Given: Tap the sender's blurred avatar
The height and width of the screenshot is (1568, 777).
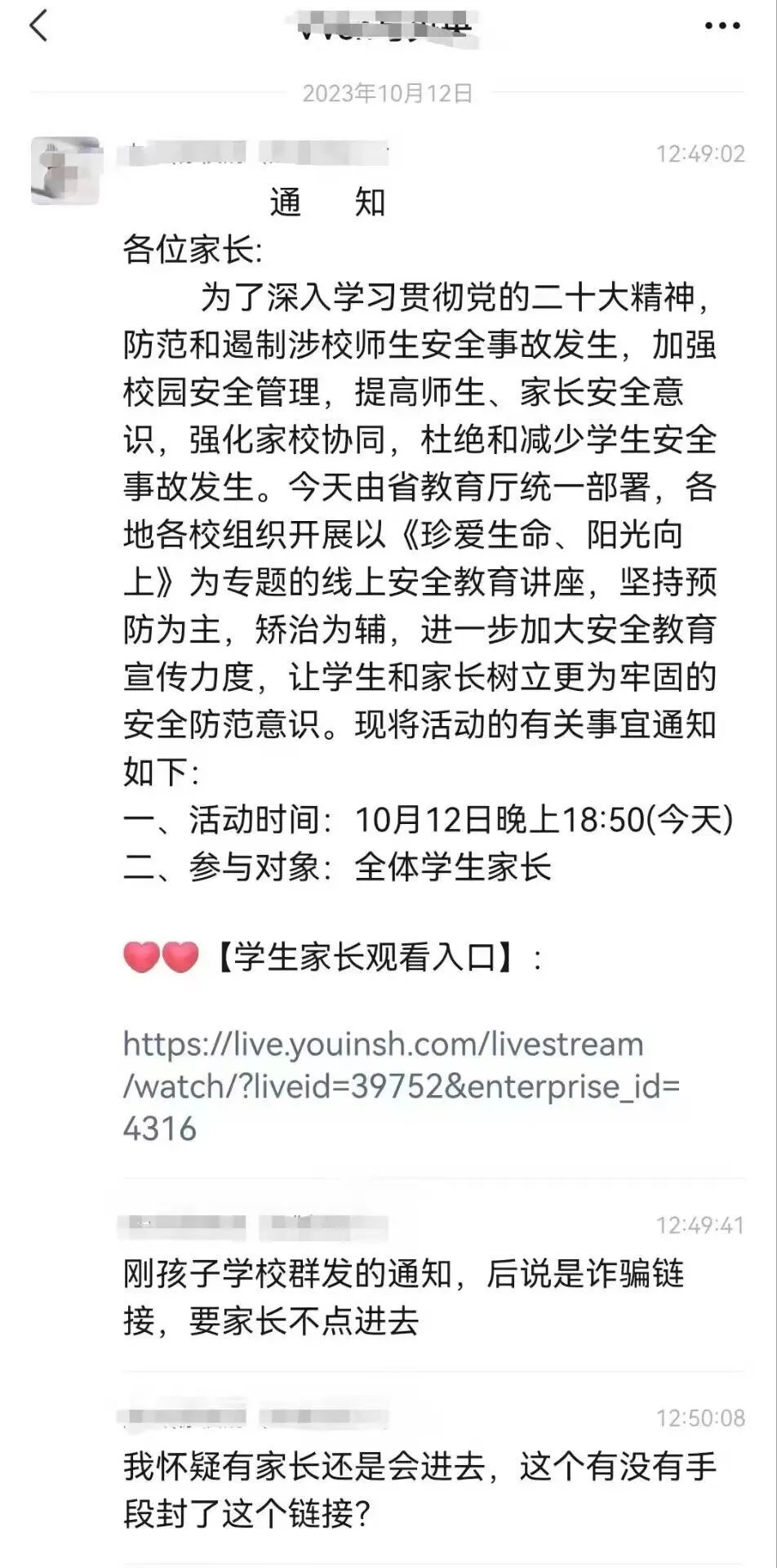Looking at the screenshot, I should (65, 171).
